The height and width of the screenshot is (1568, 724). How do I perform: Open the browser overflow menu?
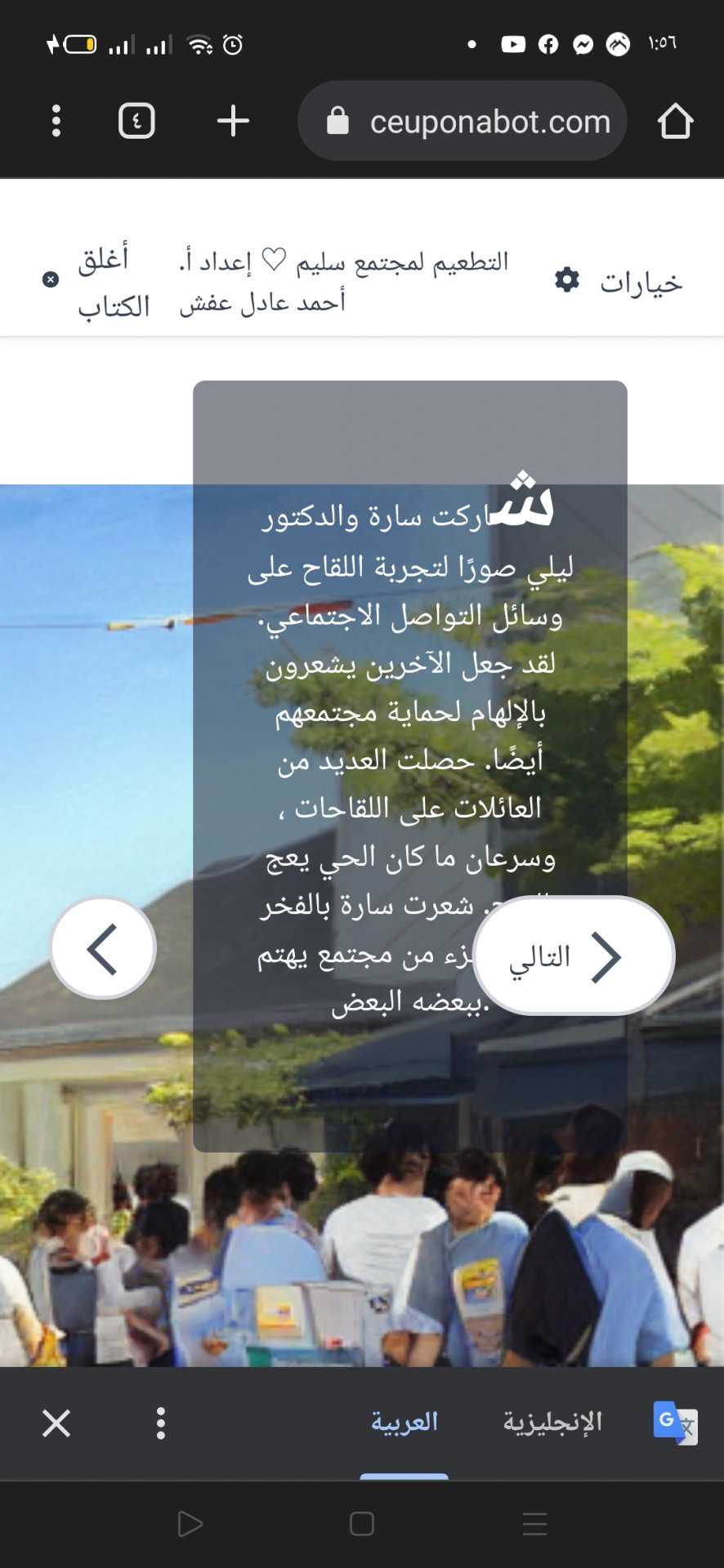[56, 121]
